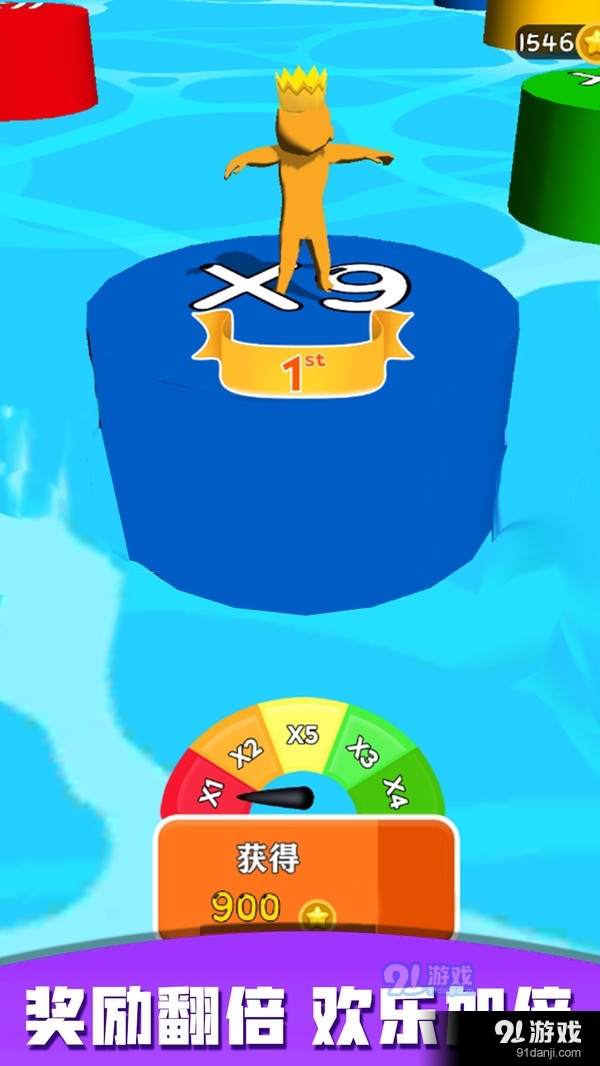
Task: Tap the orange 获得 900 reward button
Action: (x=304, y=878)
